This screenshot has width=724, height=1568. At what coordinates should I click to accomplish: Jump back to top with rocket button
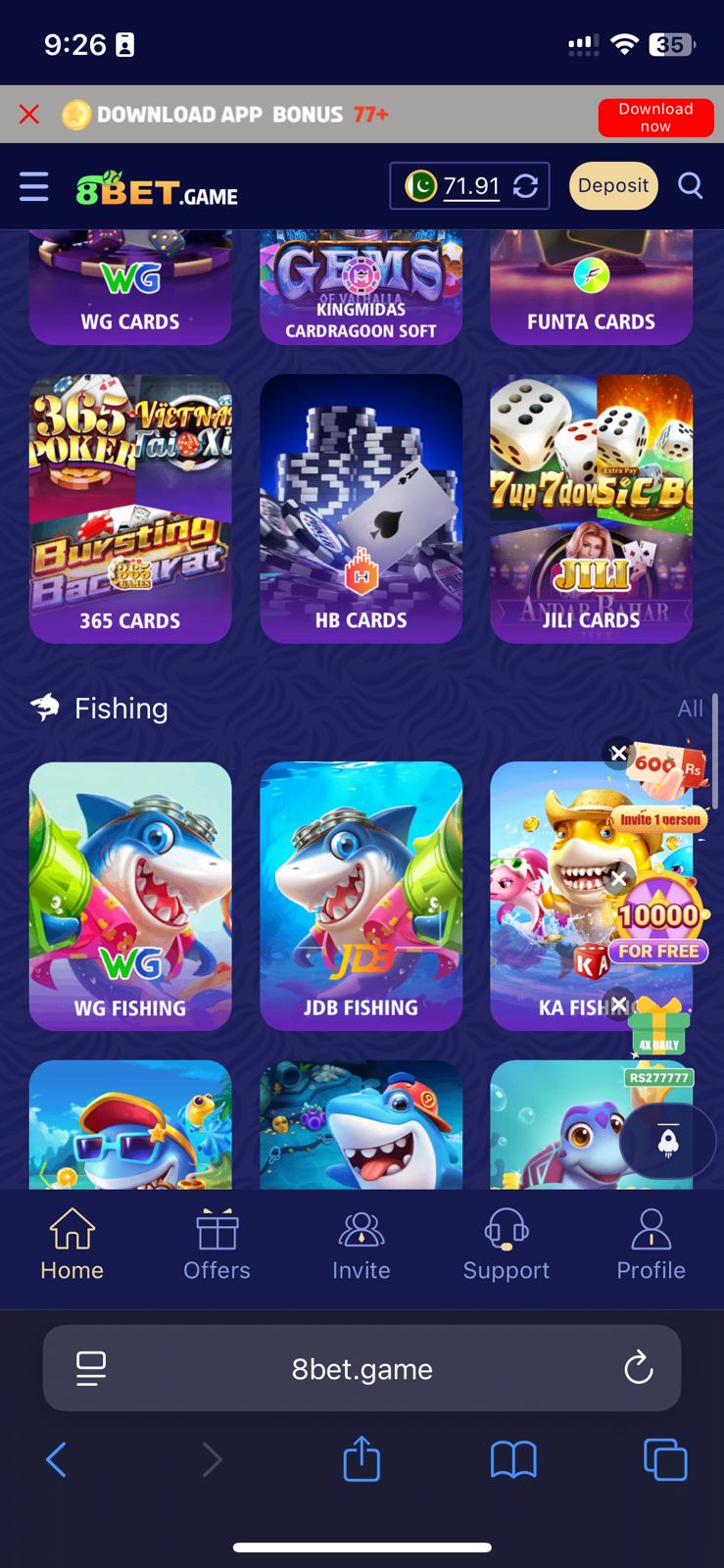(x=668, y=1141)
